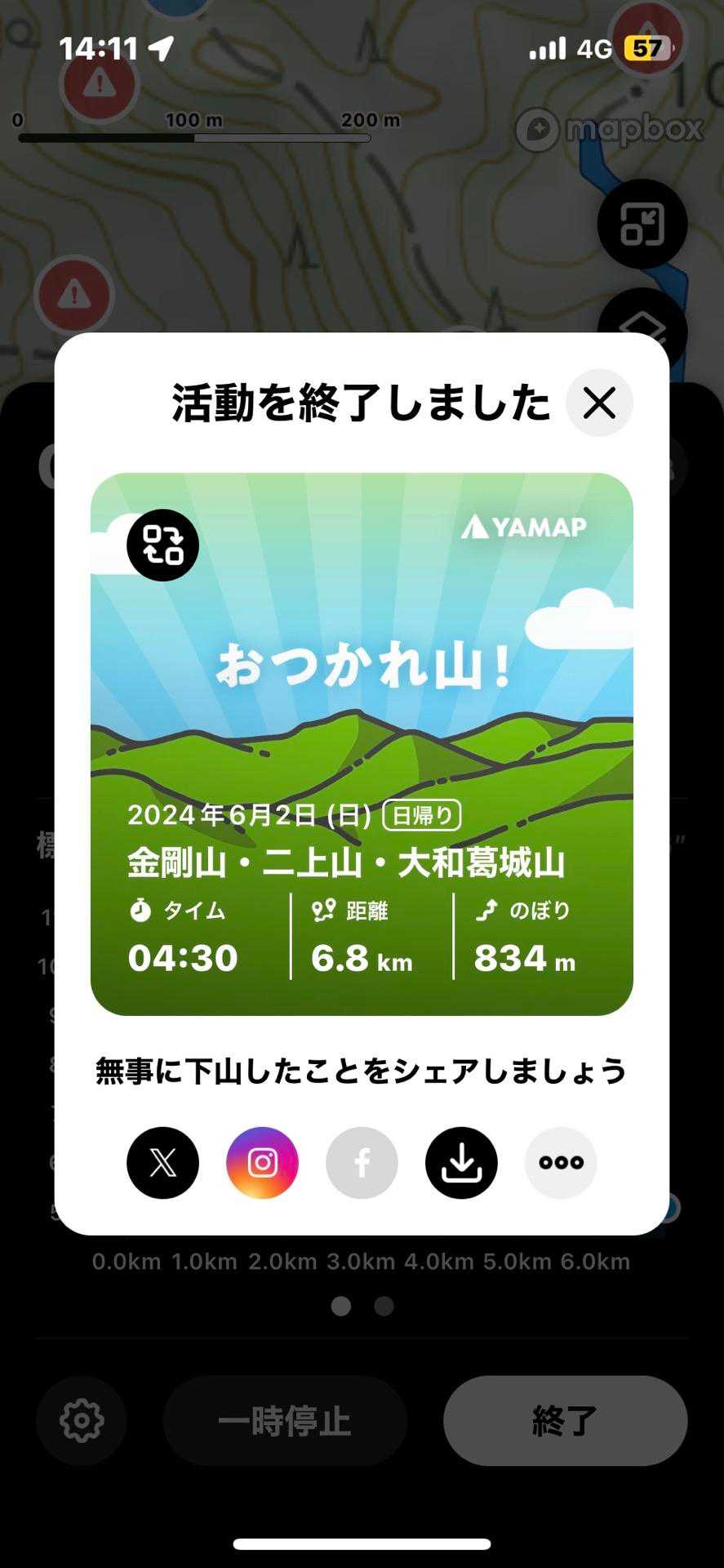
Task: Share the activity to Instagram
Action: point(262,1162)
